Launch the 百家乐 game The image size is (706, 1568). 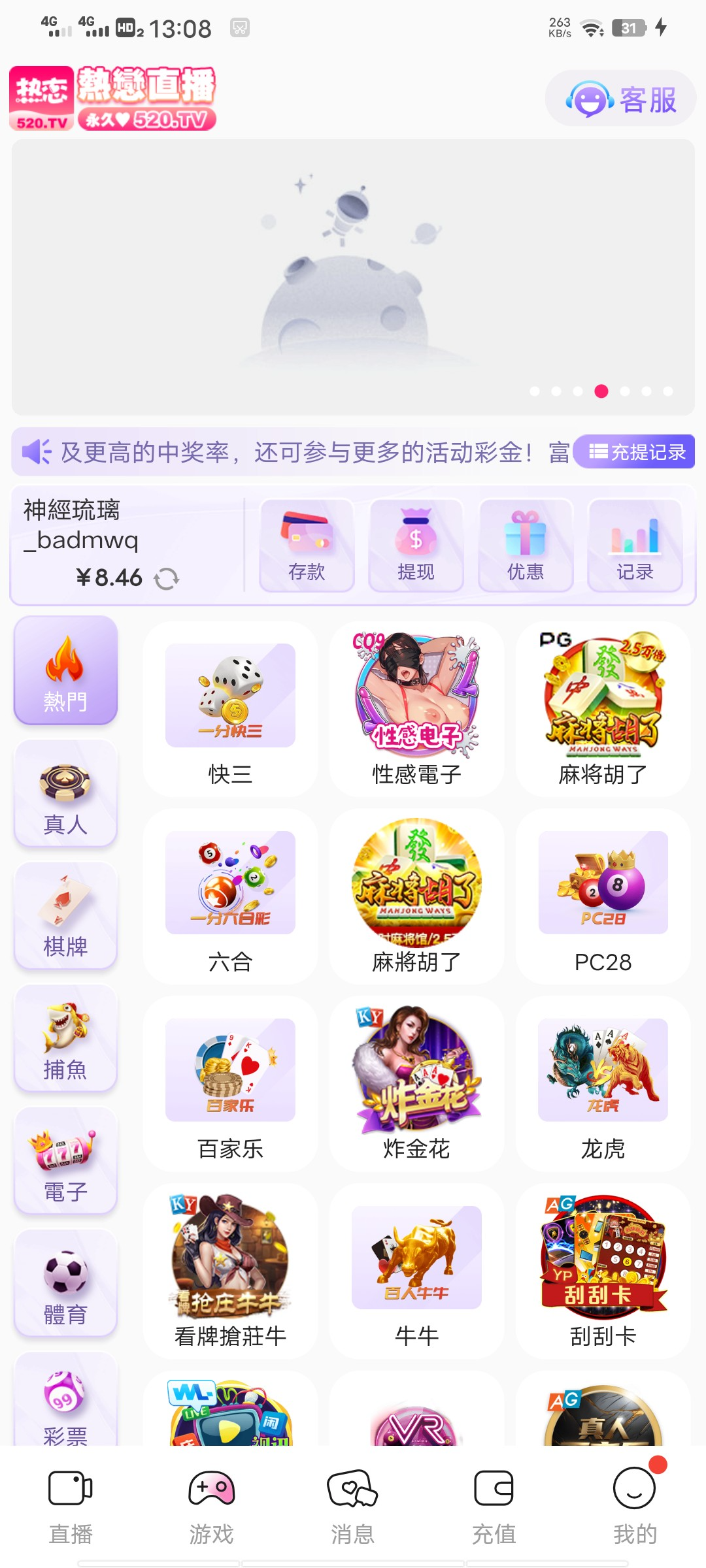click(230, 1083)
